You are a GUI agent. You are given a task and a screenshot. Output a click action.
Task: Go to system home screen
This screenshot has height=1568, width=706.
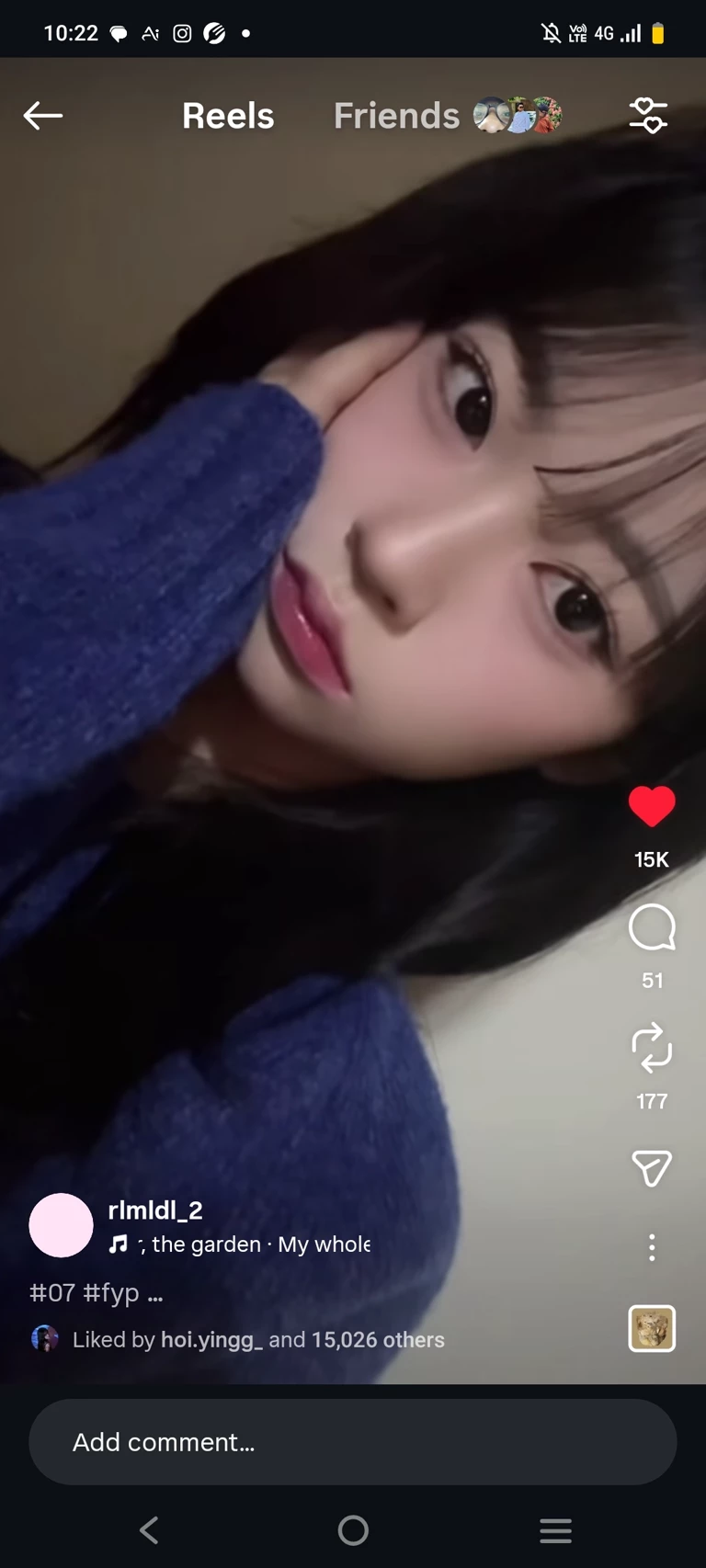tap(353, 1530)
